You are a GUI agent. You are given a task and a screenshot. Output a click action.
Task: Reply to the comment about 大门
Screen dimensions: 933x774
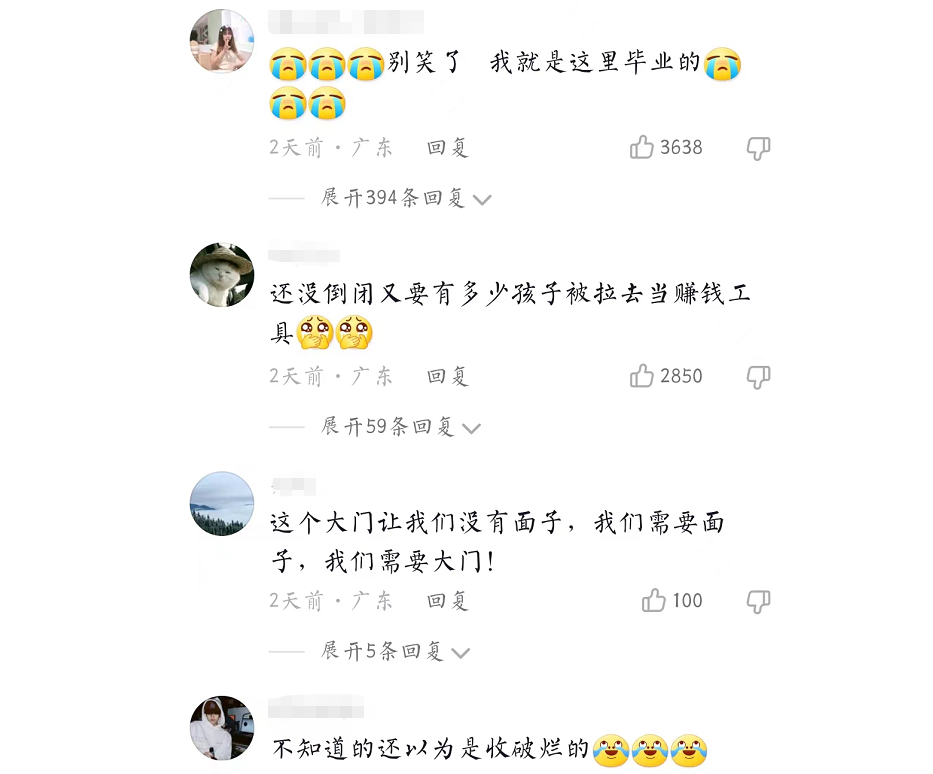point(447,601)
